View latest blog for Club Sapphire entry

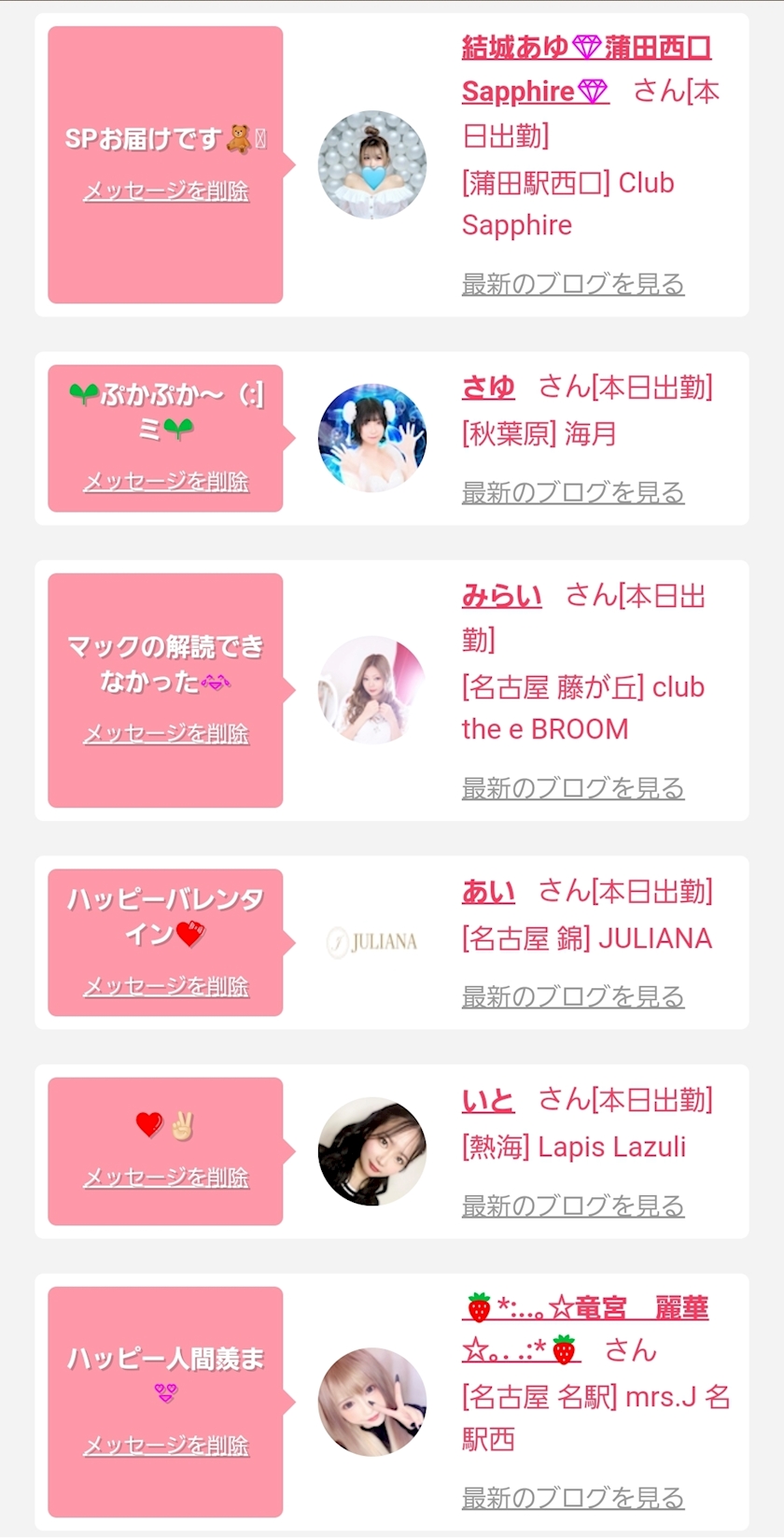click(x=573, y=284)
